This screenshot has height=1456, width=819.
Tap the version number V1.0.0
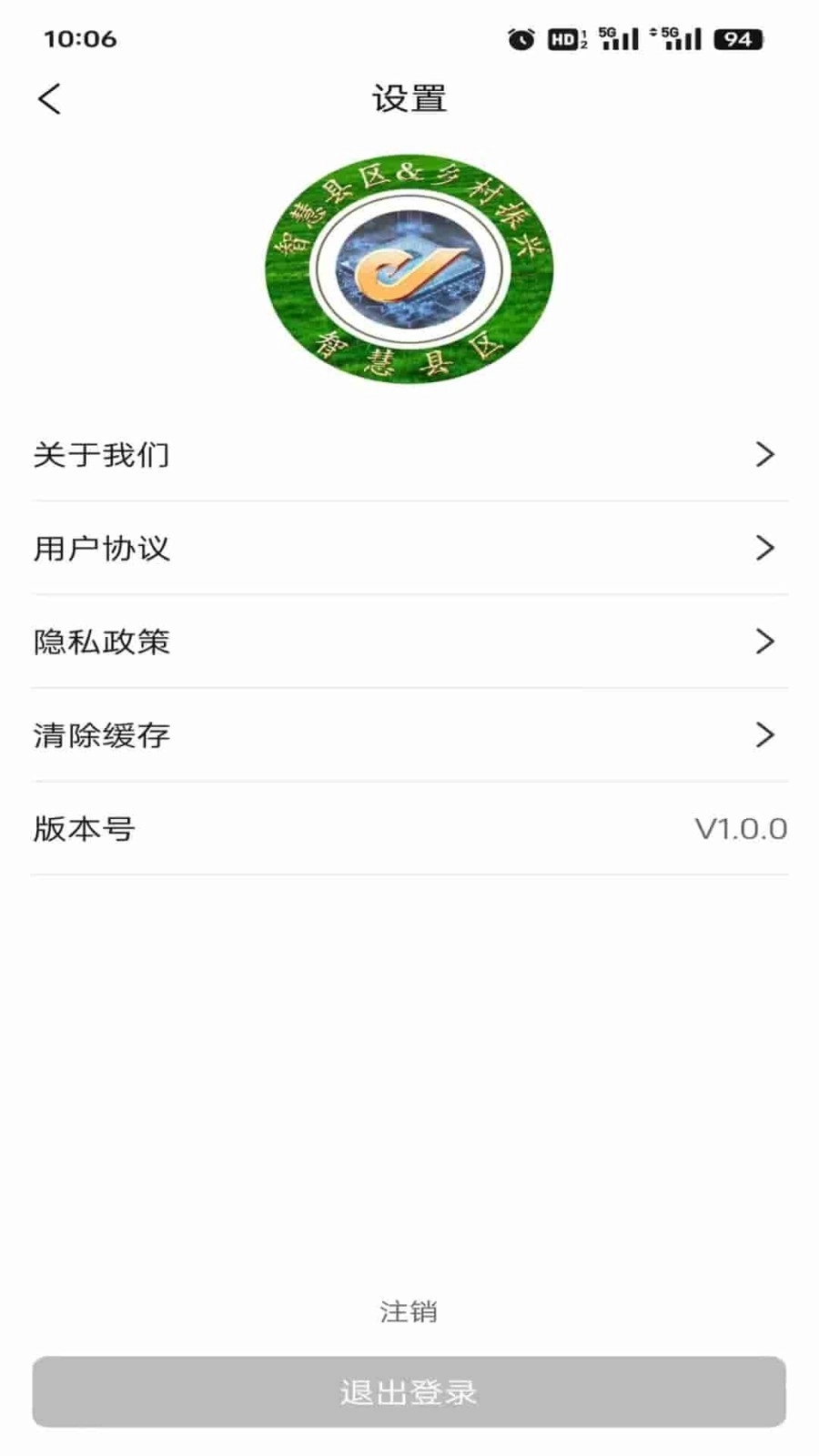point(739,828)
